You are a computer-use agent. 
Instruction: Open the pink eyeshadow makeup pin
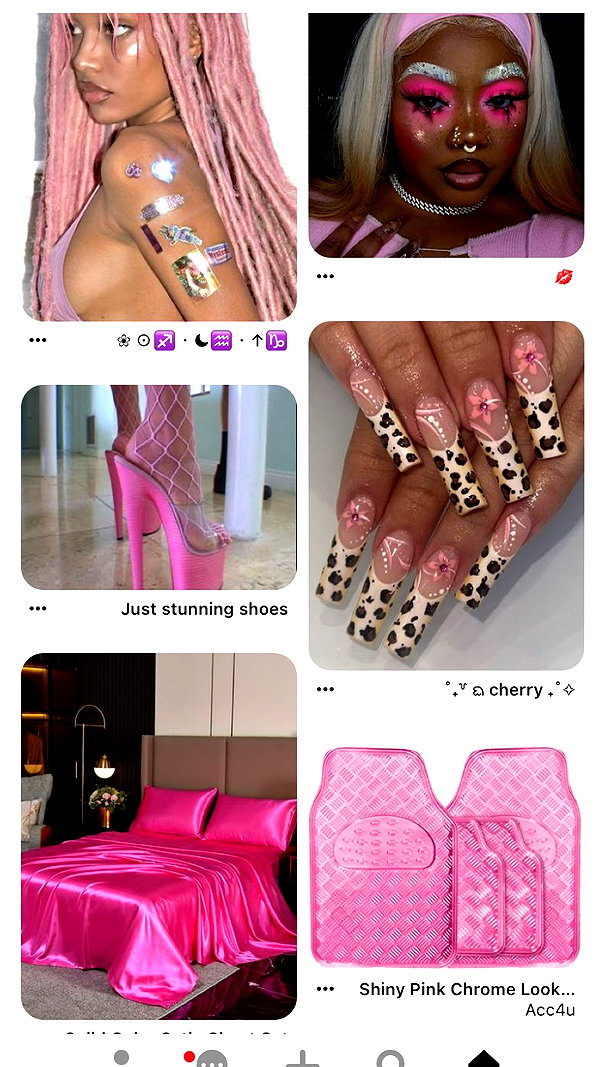tap(446, 135)
